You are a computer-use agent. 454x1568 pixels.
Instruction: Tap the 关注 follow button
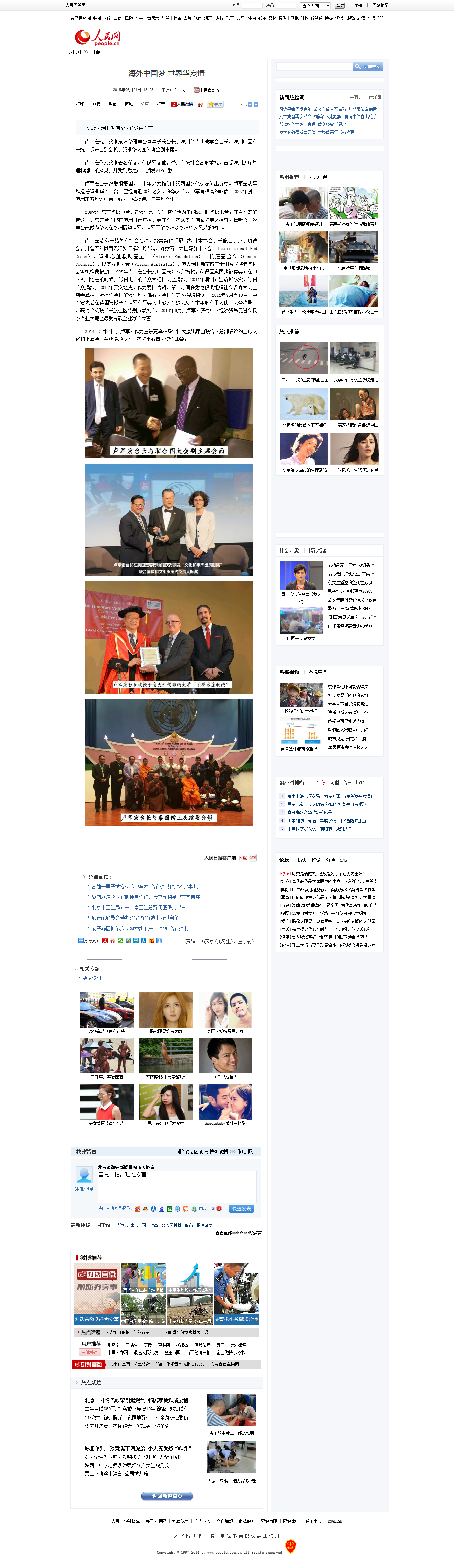[x=215, y=105]
